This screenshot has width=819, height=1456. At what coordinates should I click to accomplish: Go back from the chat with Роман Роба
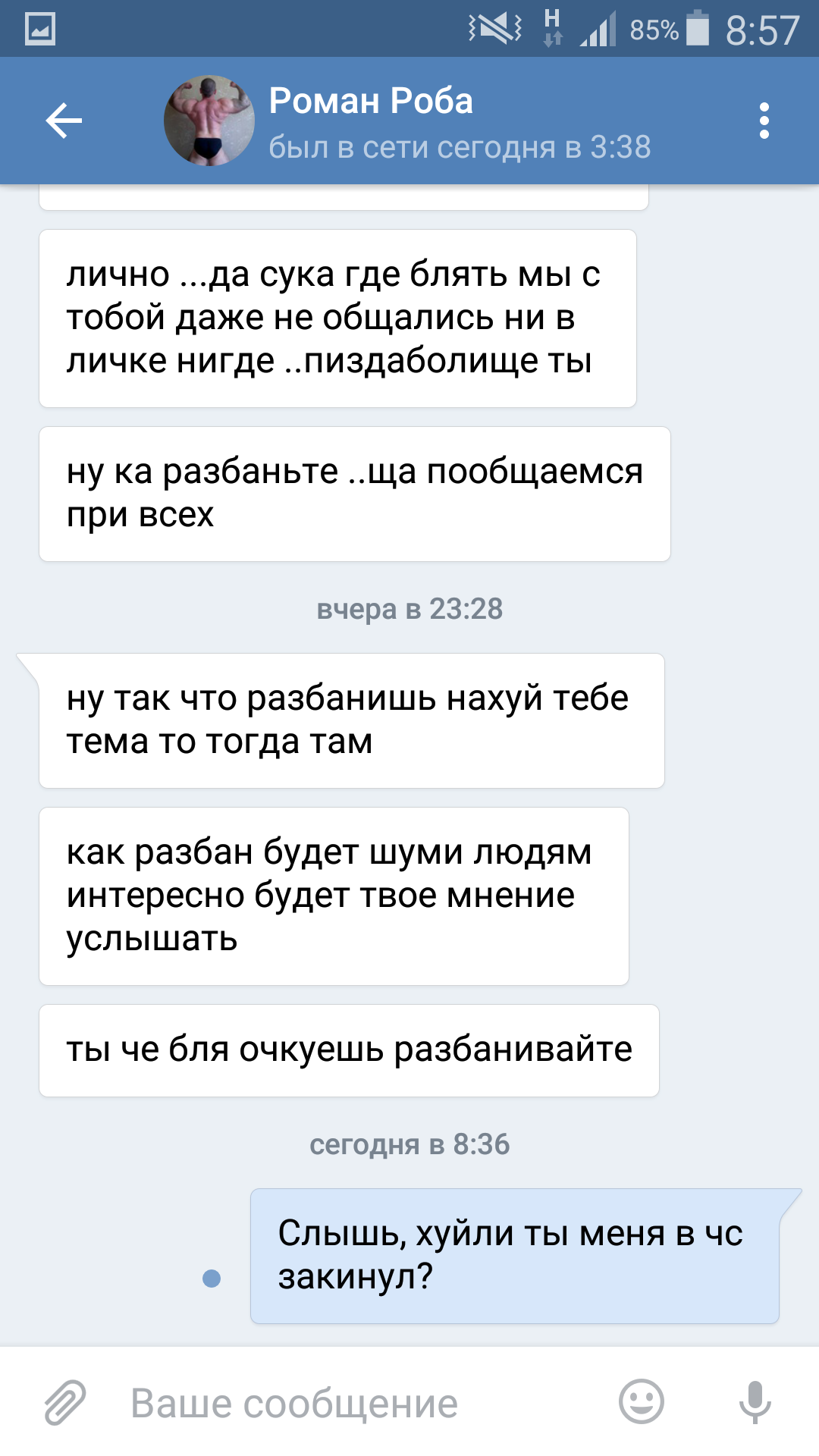[64, 121]
